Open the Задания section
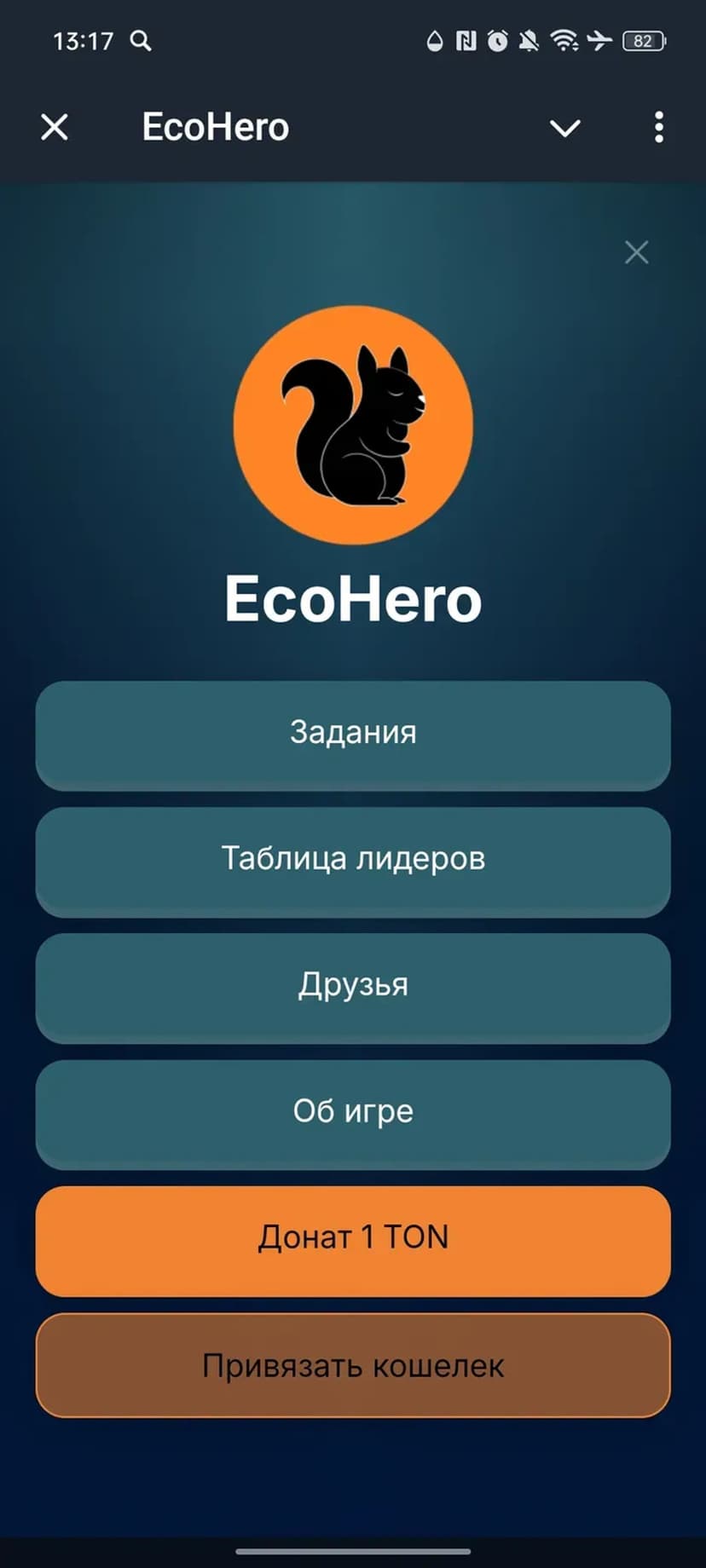The height and width of the screenshot is (1568, 706). 353,734
